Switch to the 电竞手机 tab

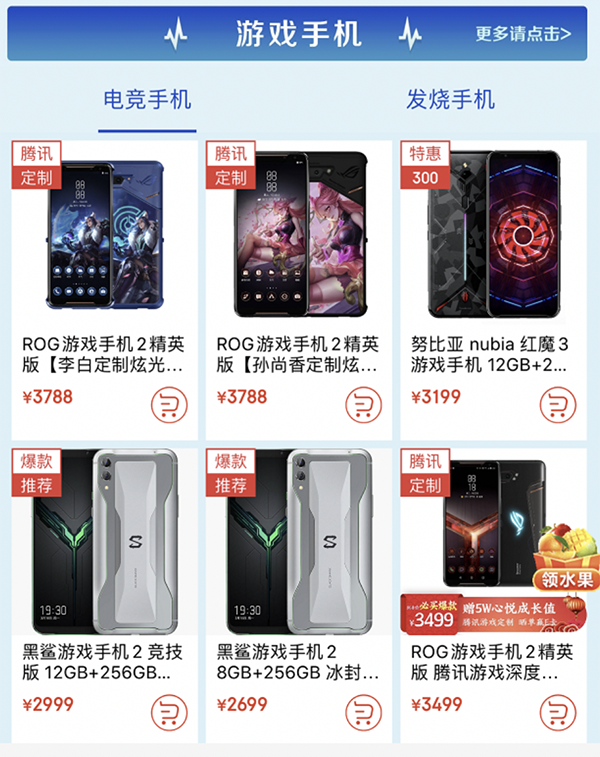click(147, 100)
